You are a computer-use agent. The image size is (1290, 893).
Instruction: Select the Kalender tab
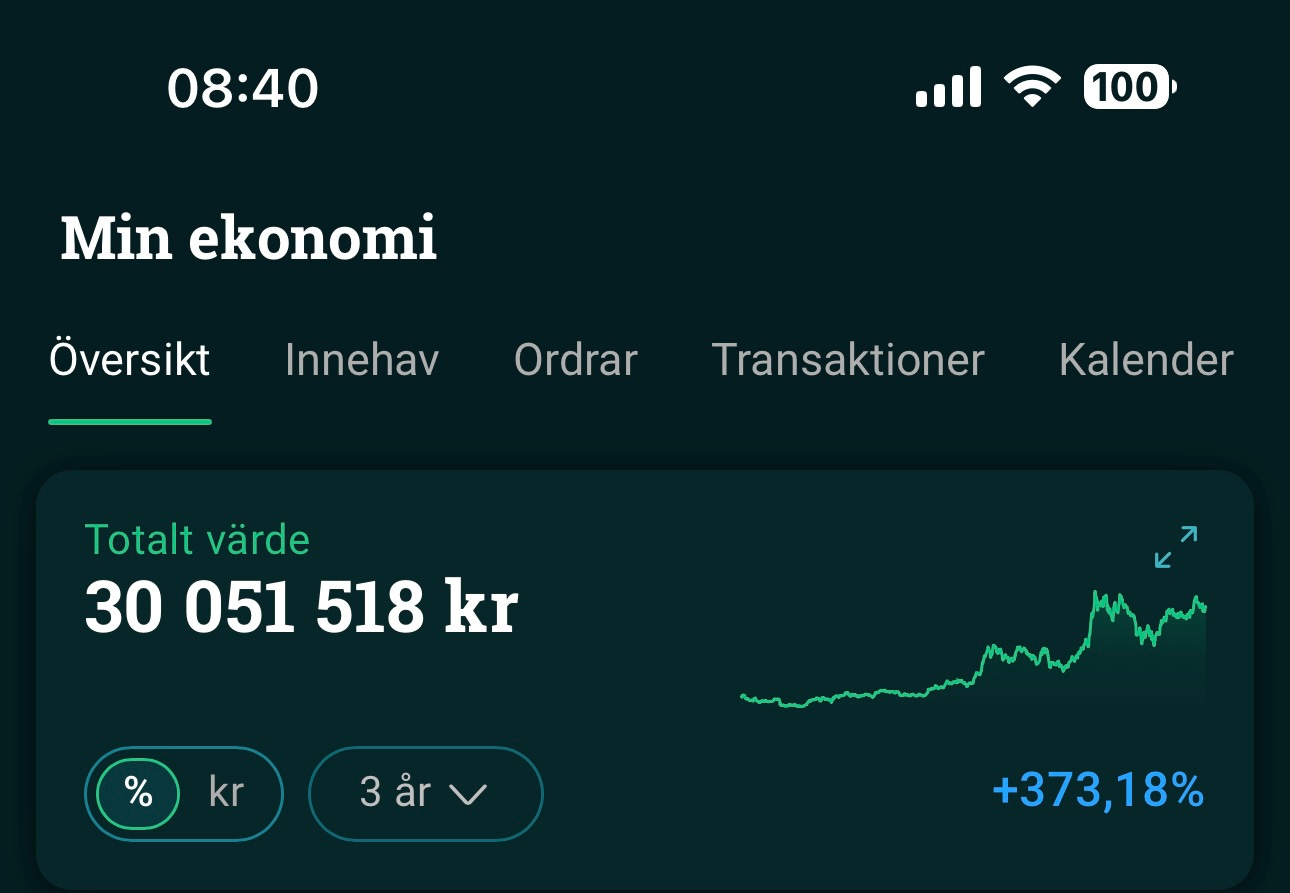click(1145, 360)
